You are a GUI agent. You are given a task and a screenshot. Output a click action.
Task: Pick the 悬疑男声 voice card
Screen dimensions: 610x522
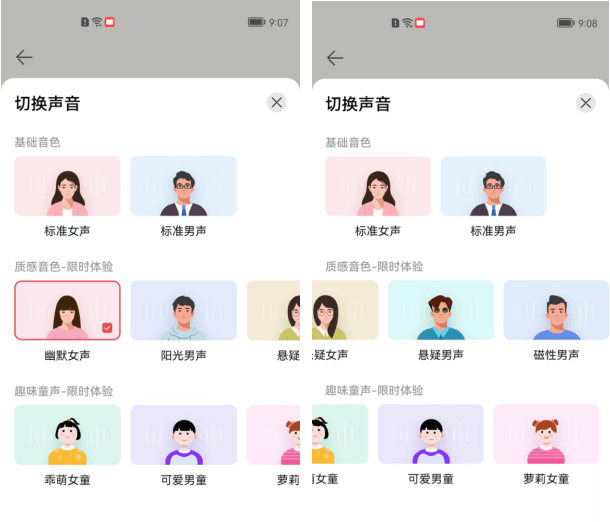(x=441, y=310)
